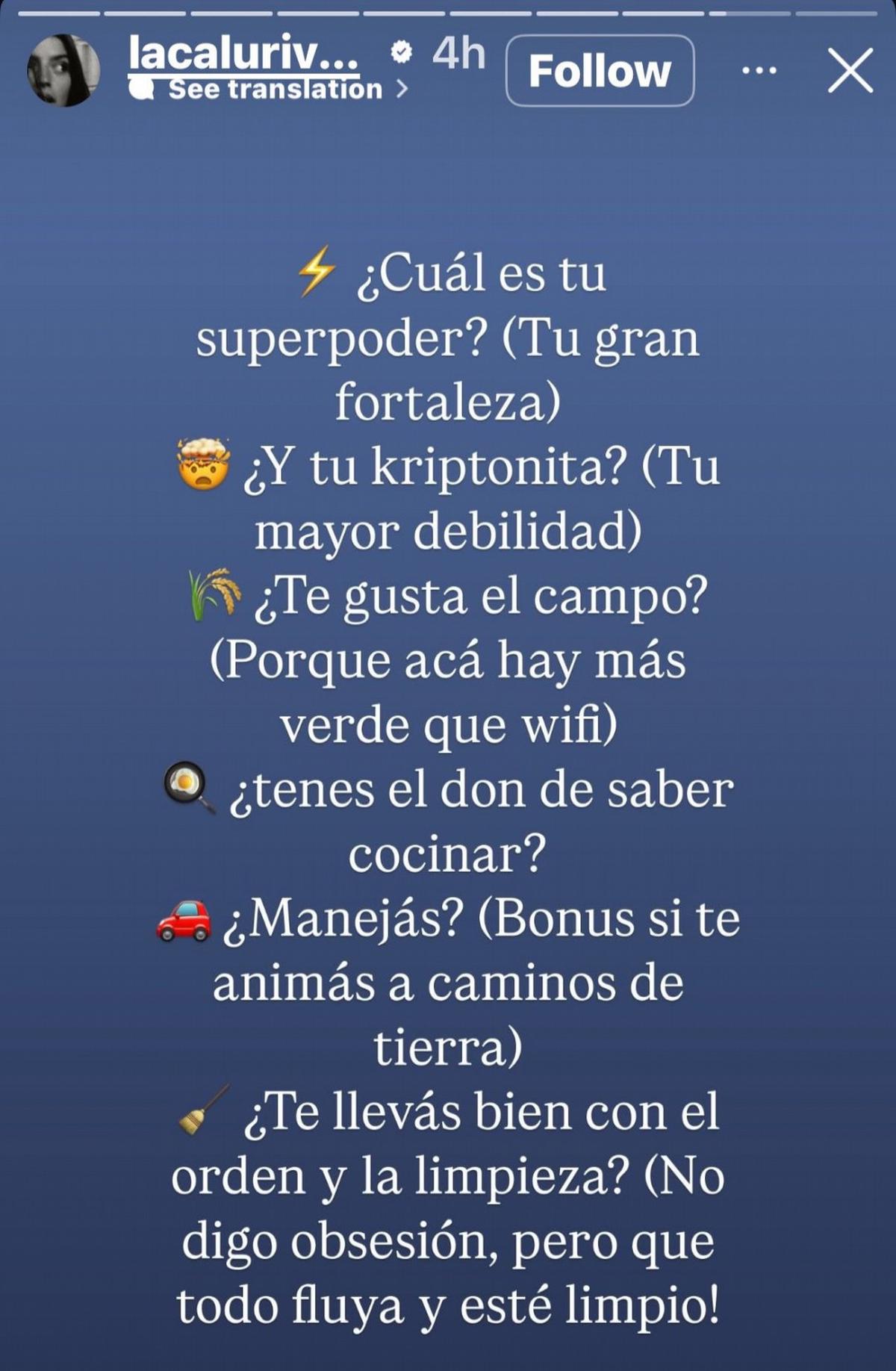Open the three-dot more options menu

click(x=759, y=71)
